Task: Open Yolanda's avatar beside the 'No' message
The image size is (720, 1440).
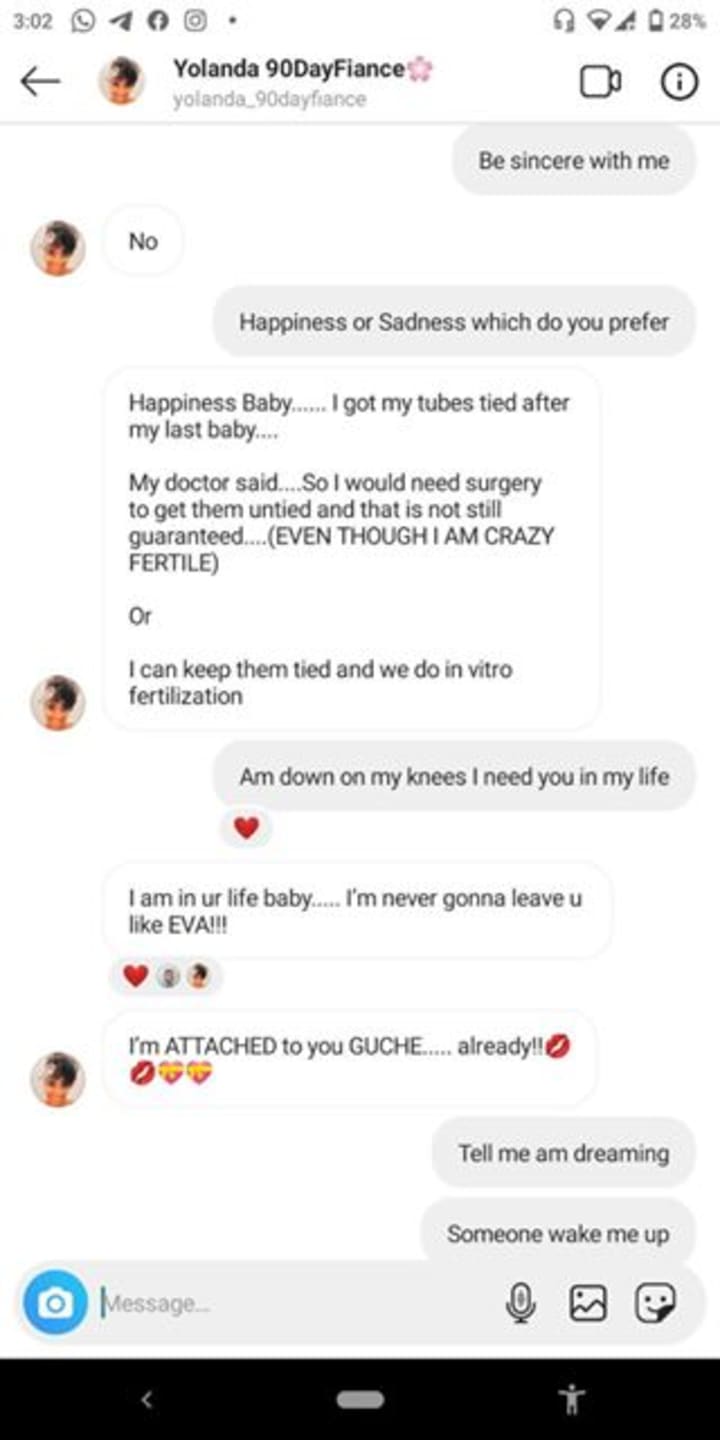Action: (57, 248)
